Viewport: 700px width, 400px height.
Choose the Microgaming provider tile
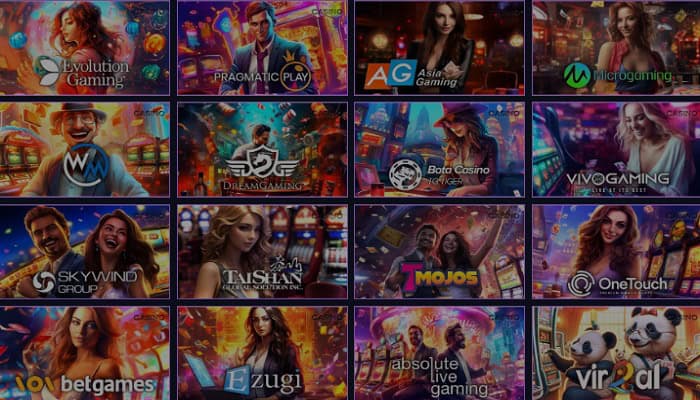616,48
